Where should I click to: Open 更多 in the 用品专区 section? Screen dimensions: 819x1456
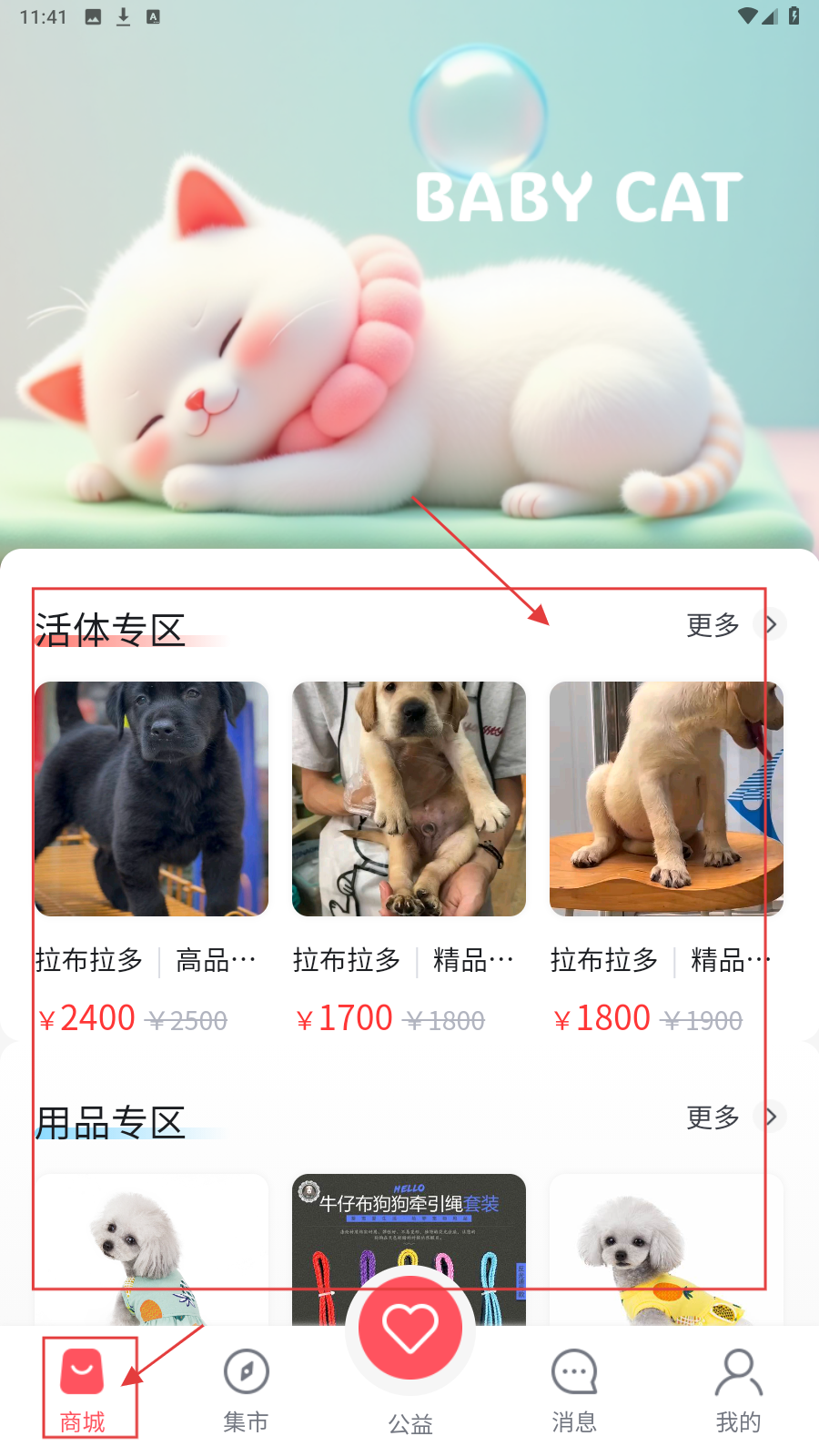pyautogui.click(x=733, y=1117)
